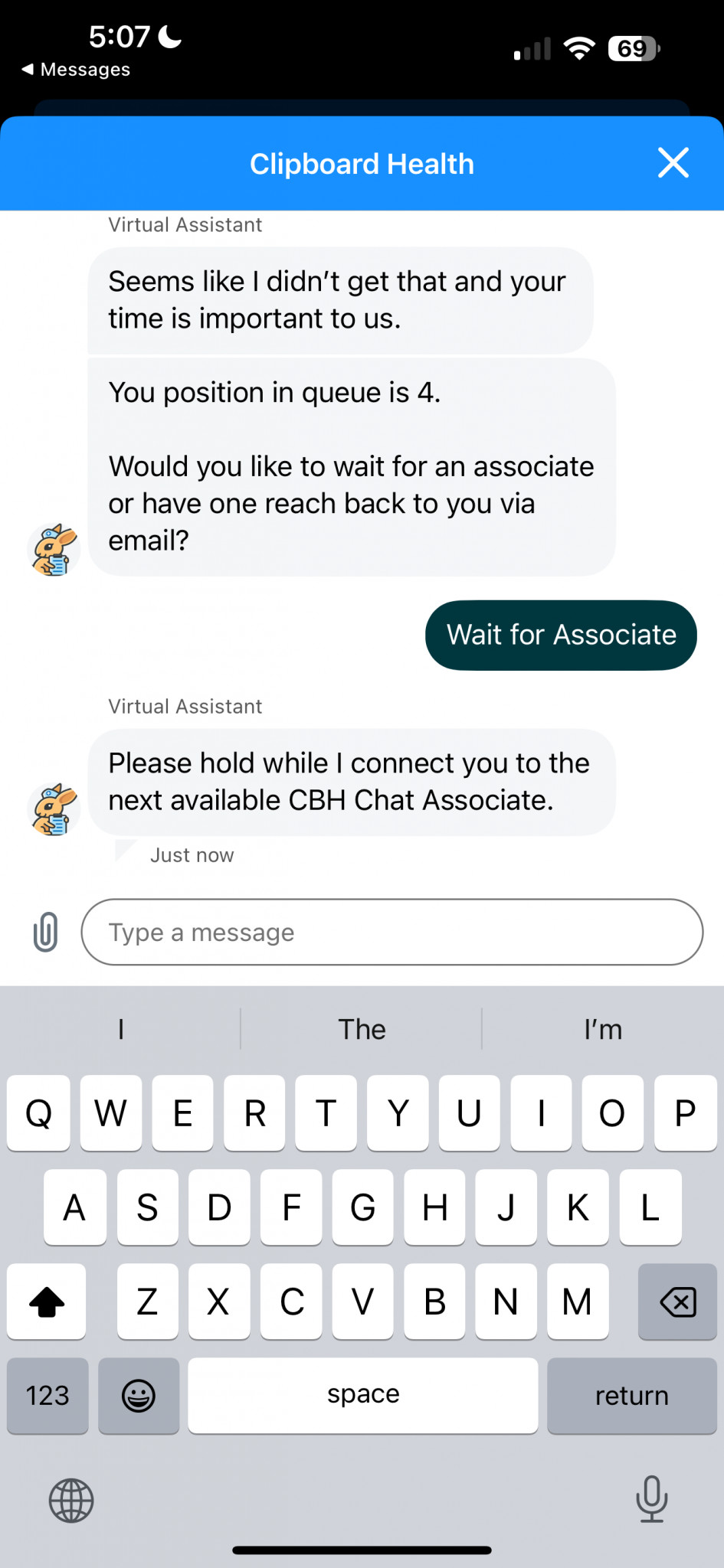Focus the Type a message field
The height and width of the screenshot is (1568, 724).
[x=392, y=932]
